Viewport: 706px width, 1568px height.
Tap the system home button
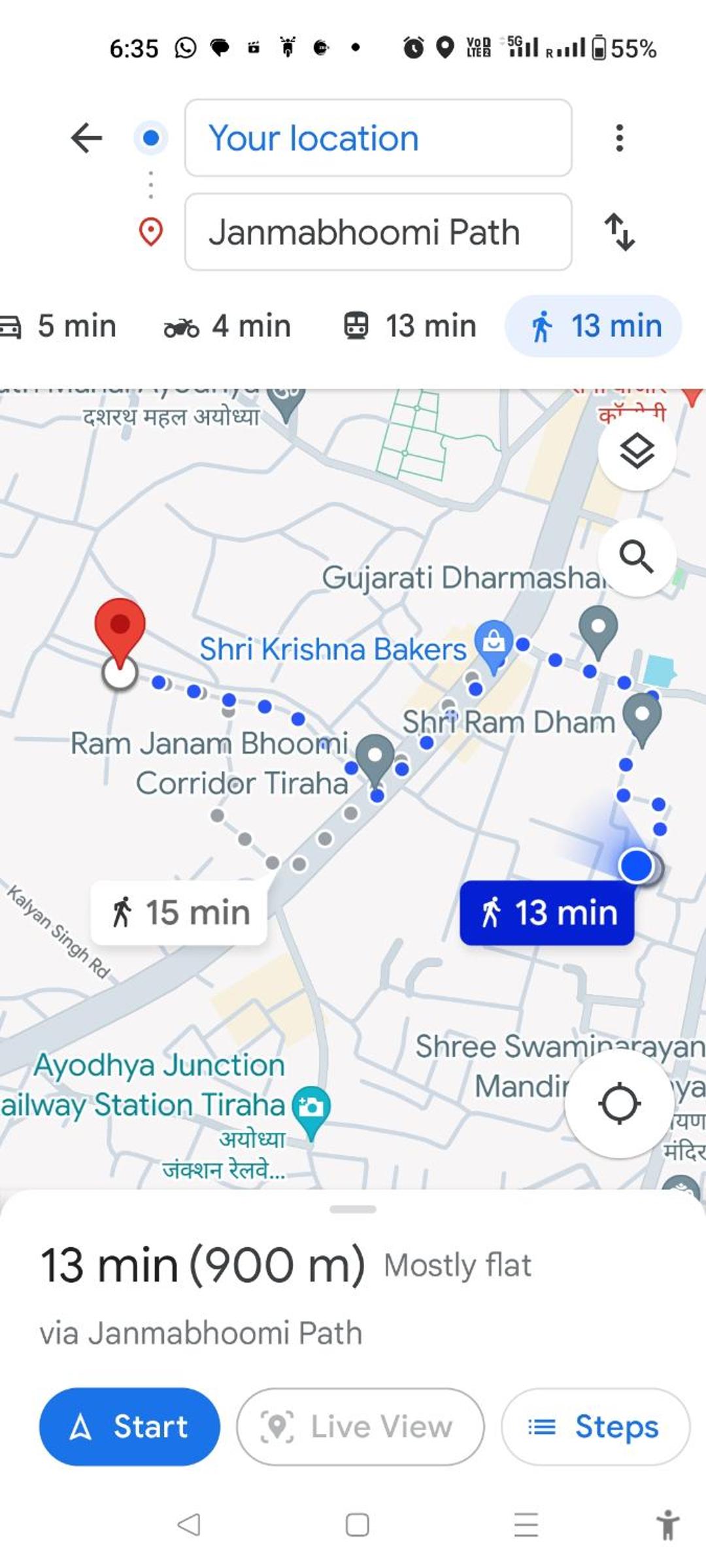point(357,1525)
